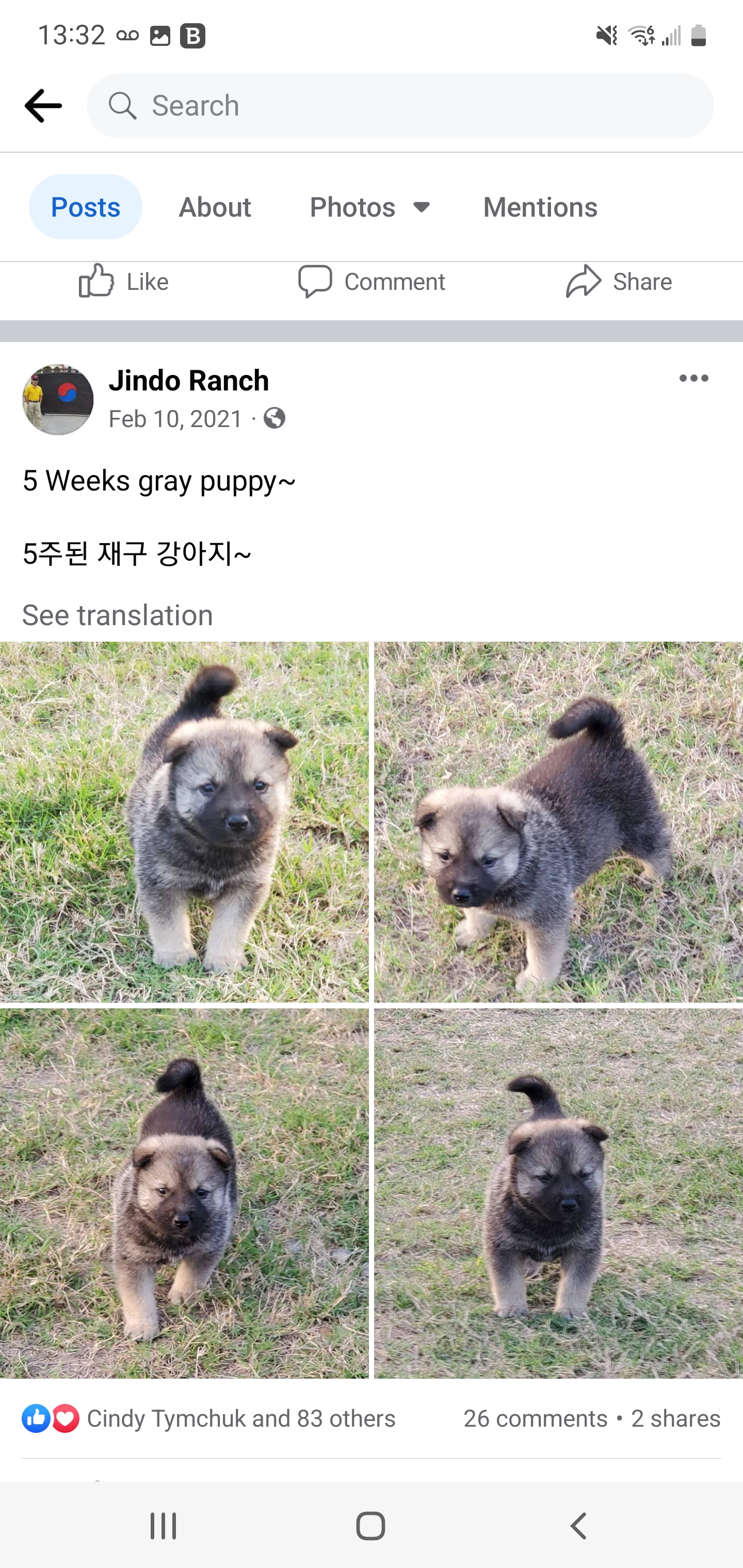Open Jindo Ranch page name link
The height and width of the screenshot is (1568, 743).
click(189, 381)
